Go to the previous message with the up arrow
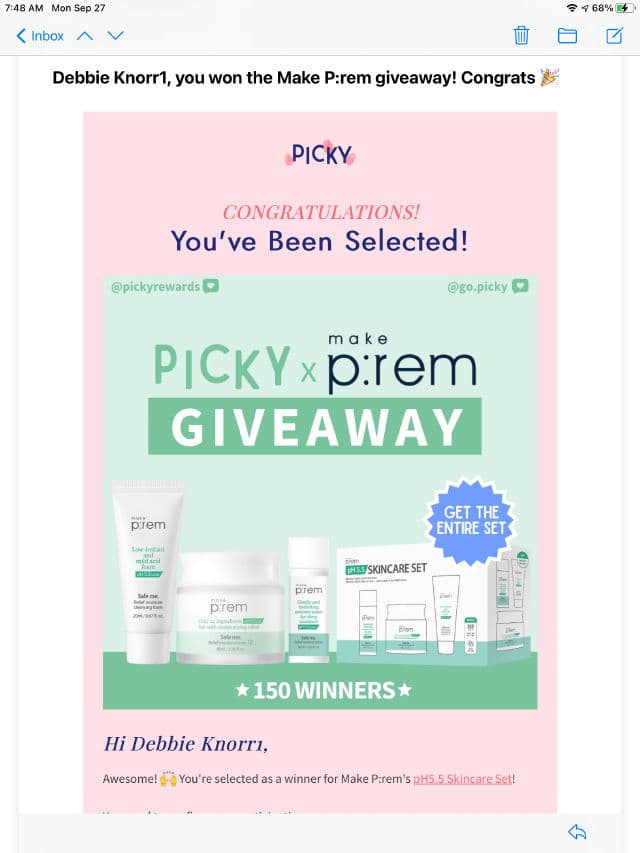This screenshot has width=640, height=853. click(x=85, y=36)
